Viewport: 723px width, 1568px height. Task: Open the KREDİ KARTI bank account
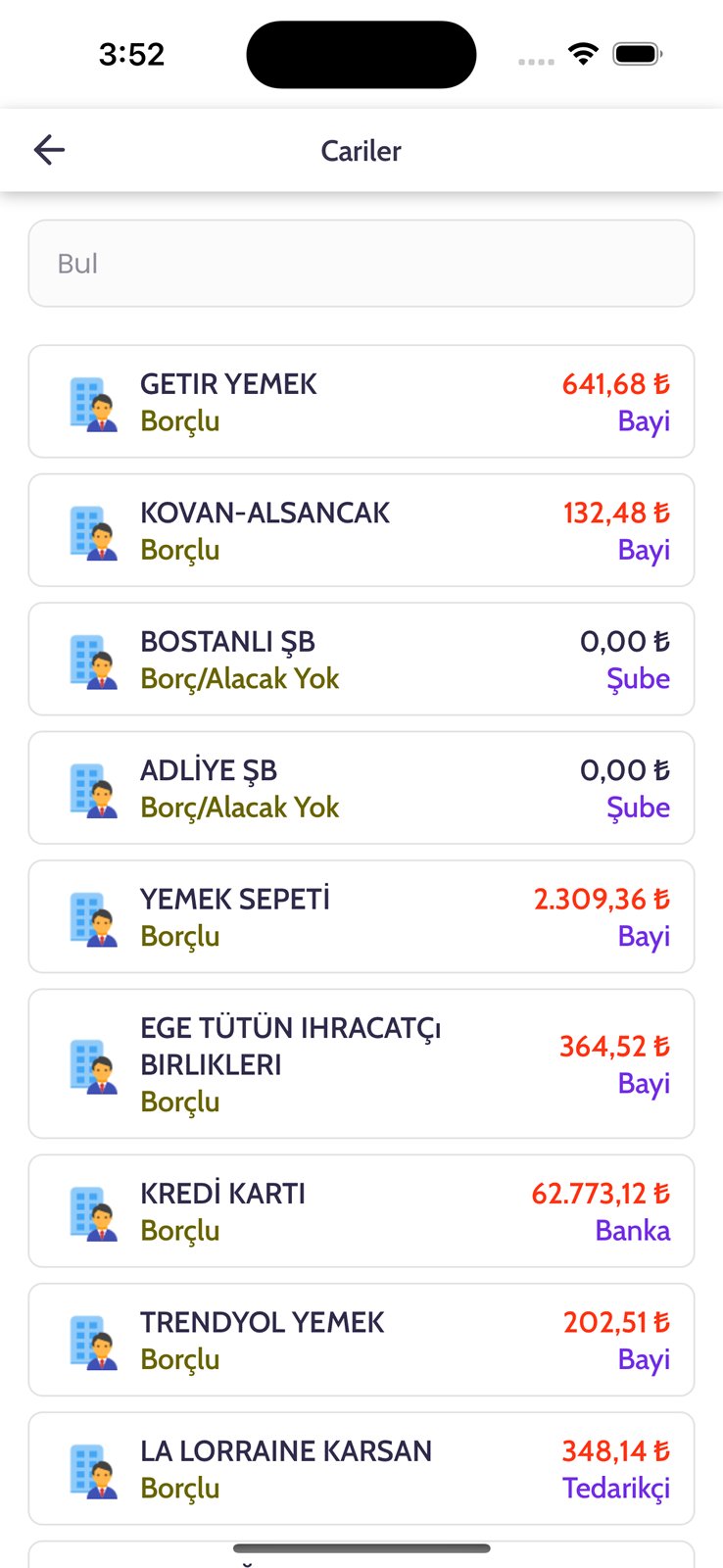pos(361,1211)
